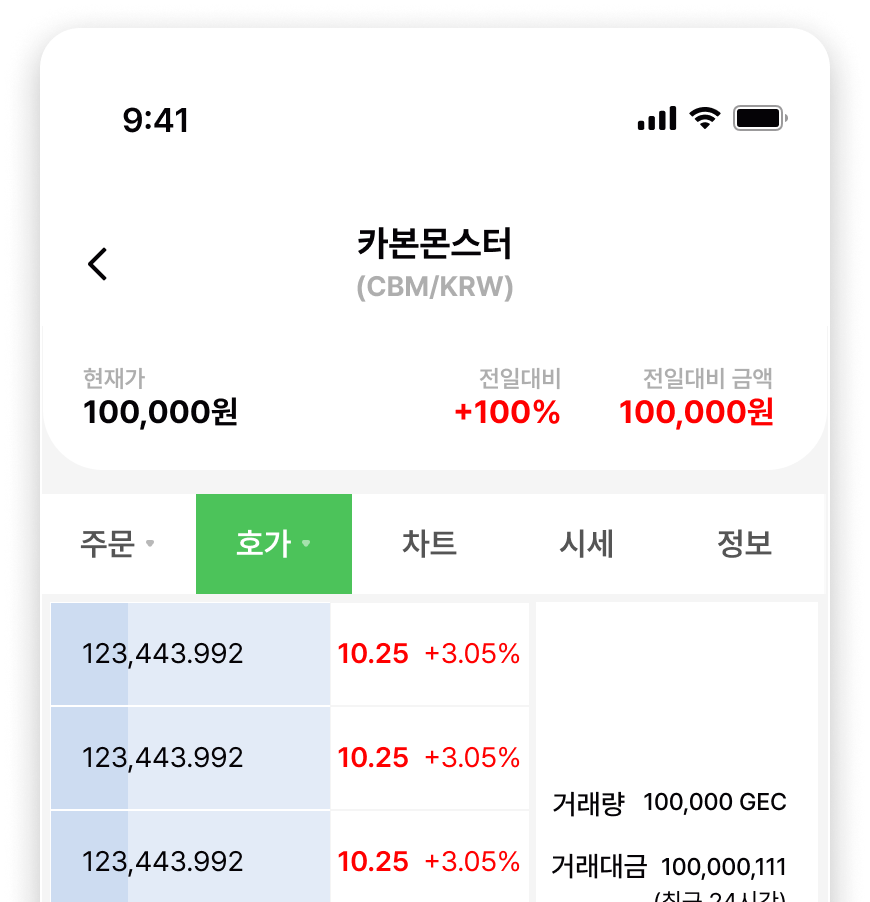
Task: Switch to the 시세 tab
Action: click(x=586, y=544)
